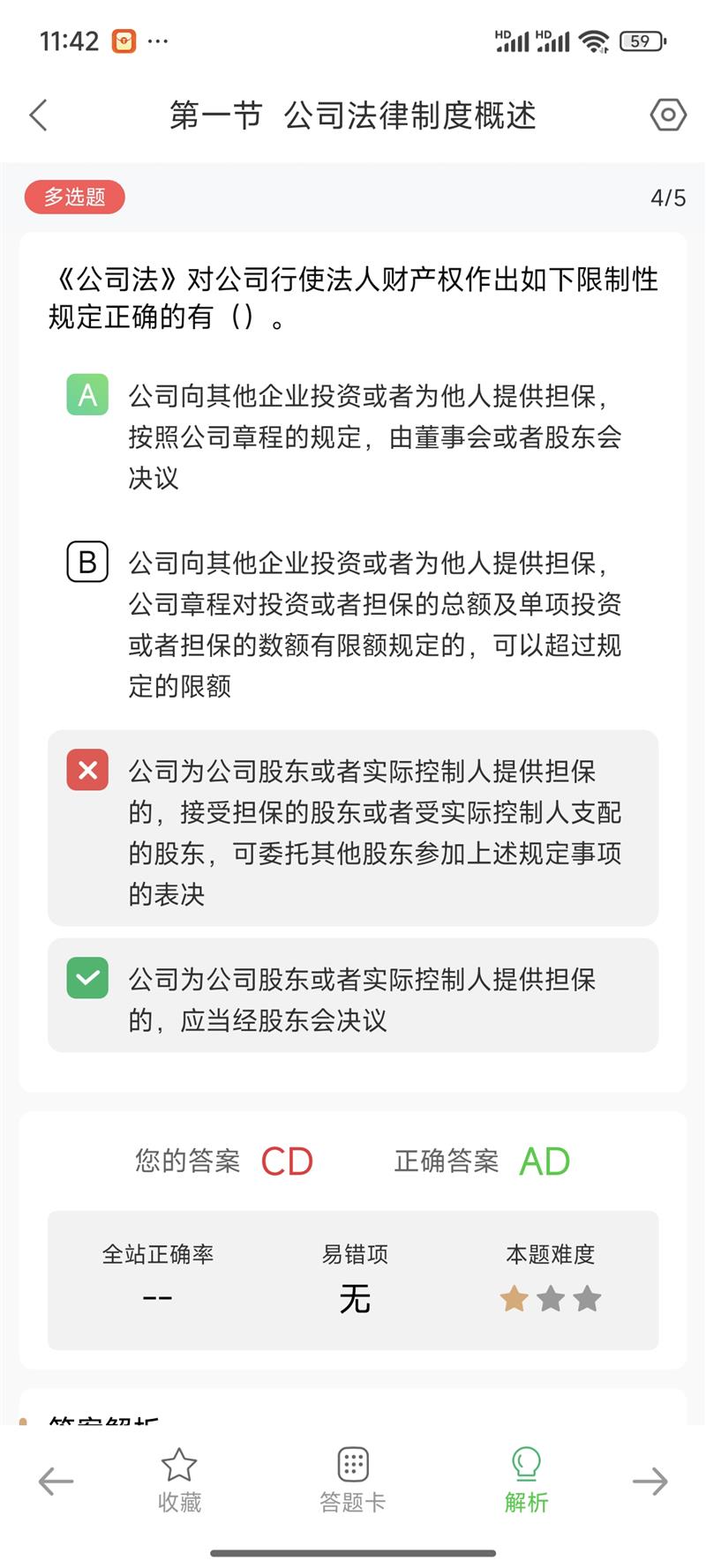Open the 答题卡 answer sheet
This screenshot has height=1568, width=706.
[x=352, y=1482]
